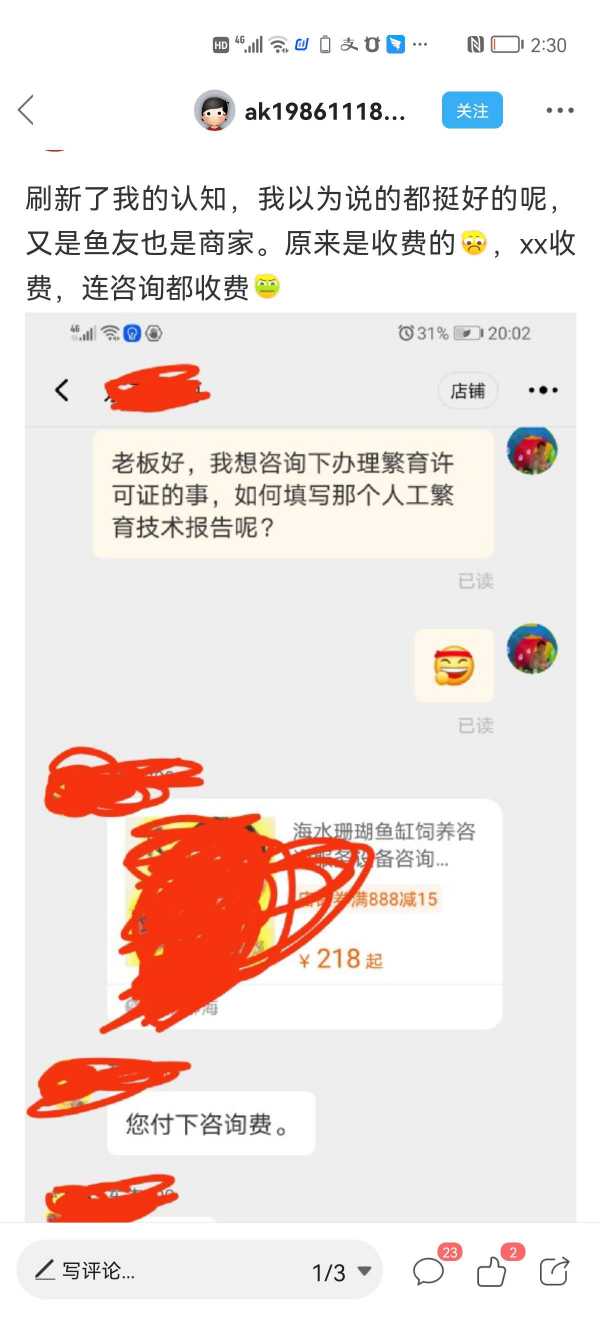Image resolution: width=600 pixels, height=1320 pixels.
Task: View the 23 comments
Action: pos(429,1271)
